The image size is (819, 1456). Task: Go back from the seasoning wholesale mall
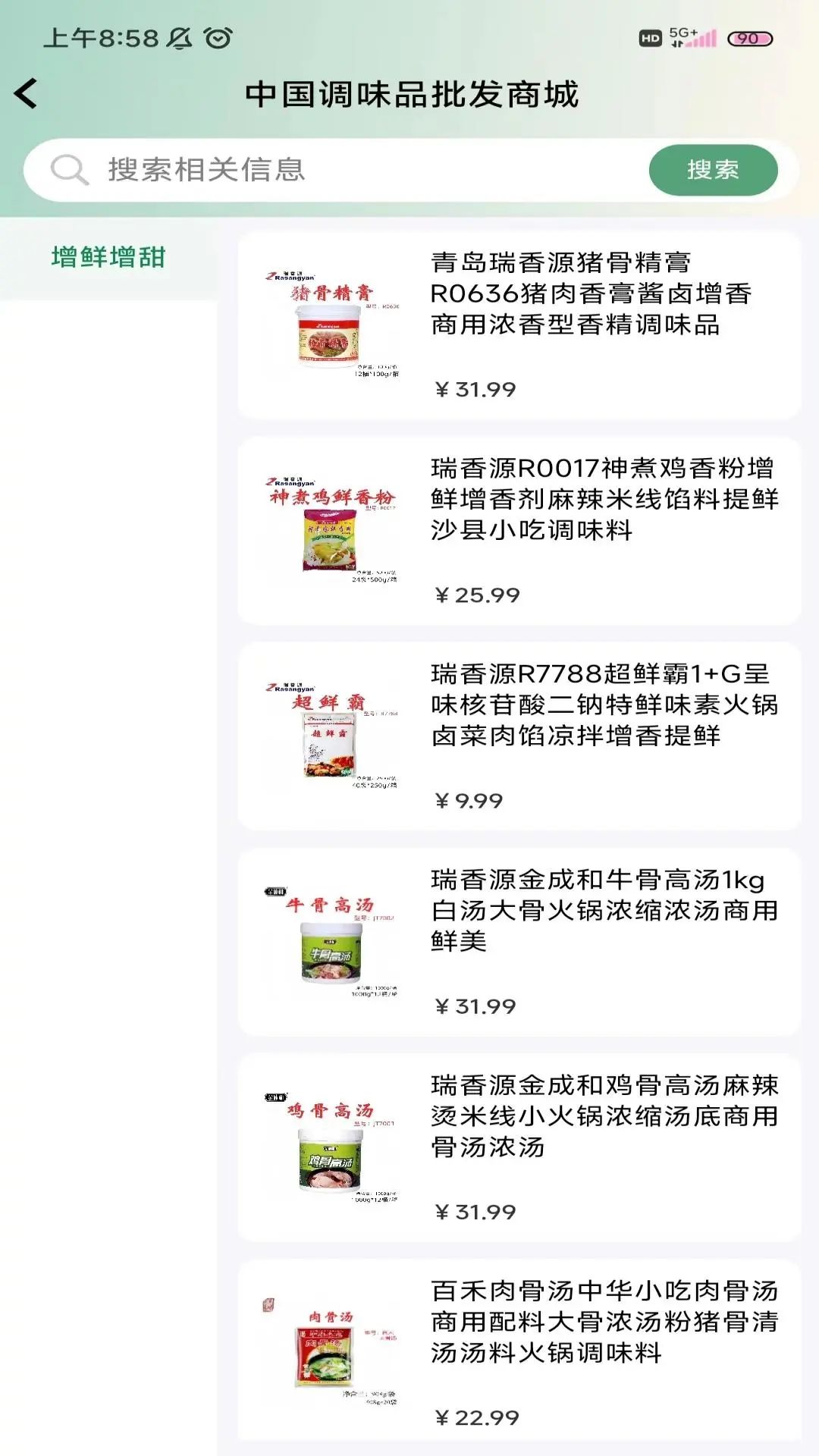[27, 94]
